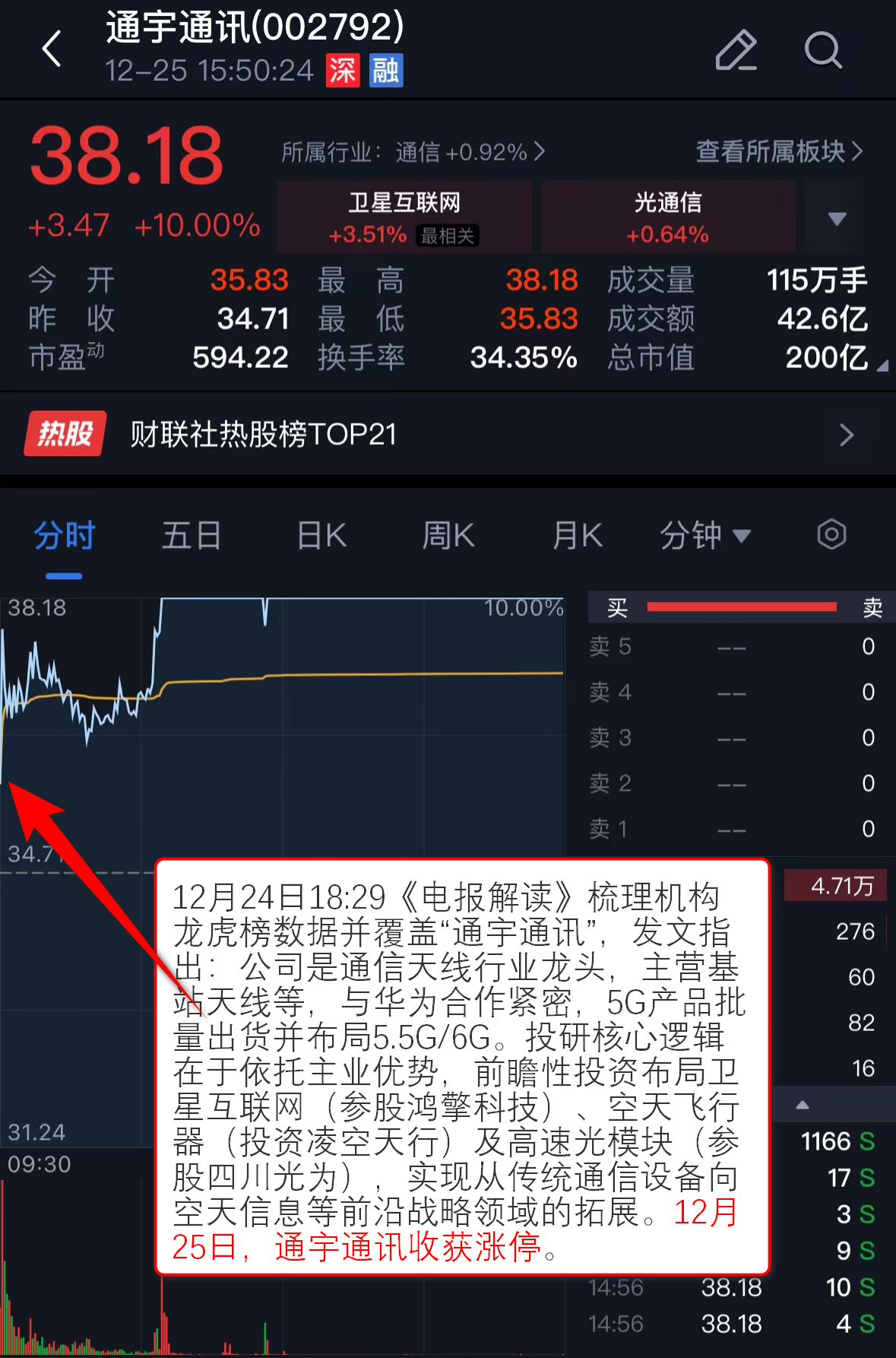This screenshot has width=896, height=1358.
Task: Expand the related sectors dropdown arrow
Action: (x=837, y=219)
